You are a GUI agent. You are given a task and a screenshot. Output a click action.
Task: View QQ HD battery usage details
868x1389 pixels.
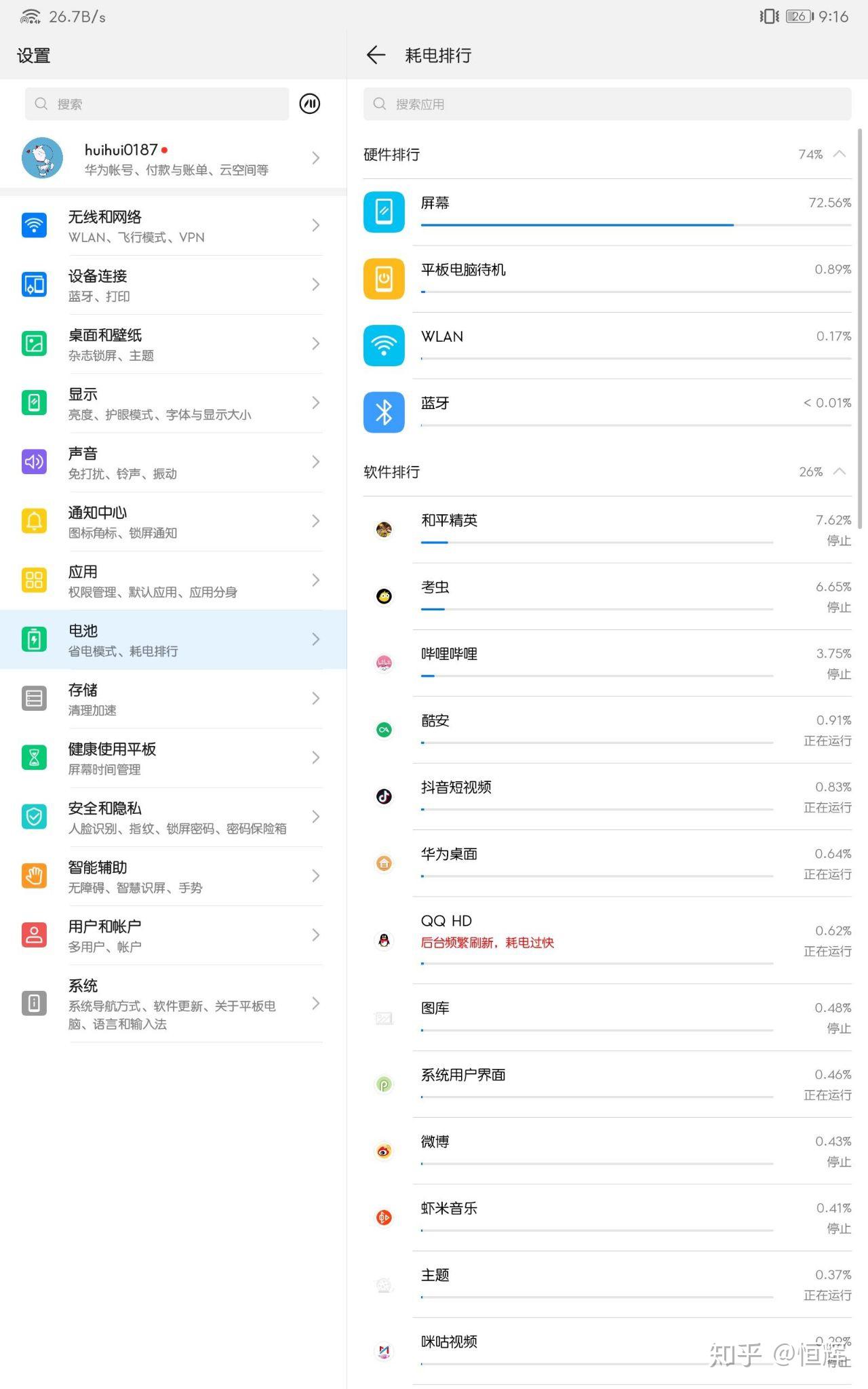click(607, 940)
